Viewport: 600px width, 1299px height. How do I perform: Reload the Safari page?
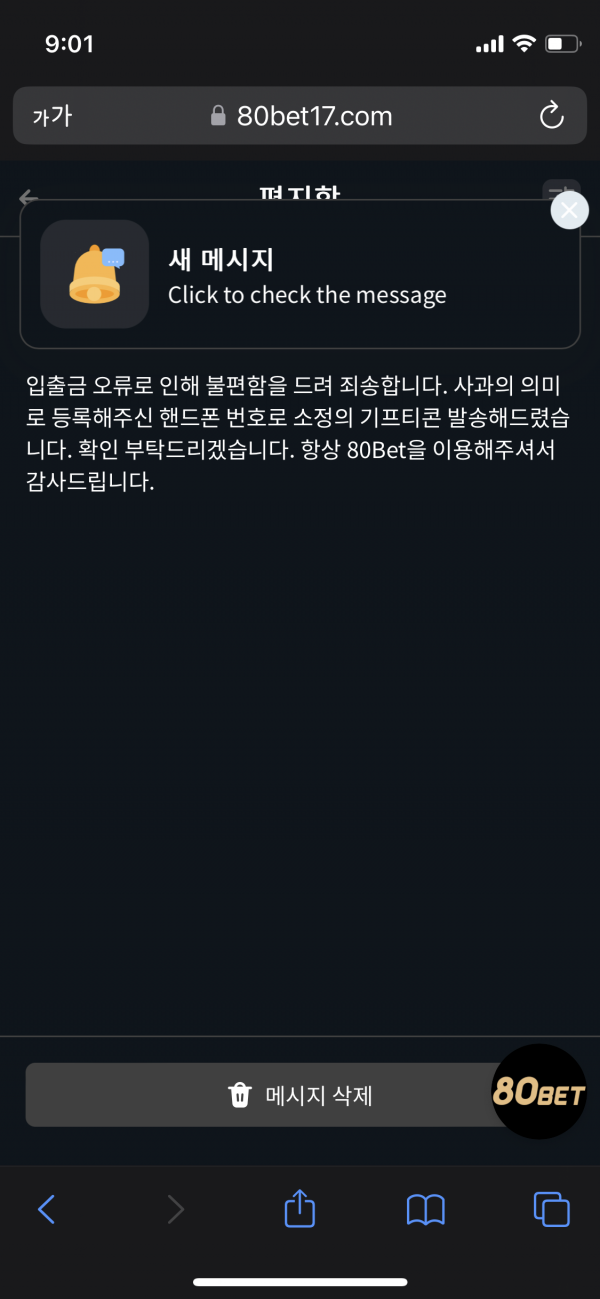552,117
